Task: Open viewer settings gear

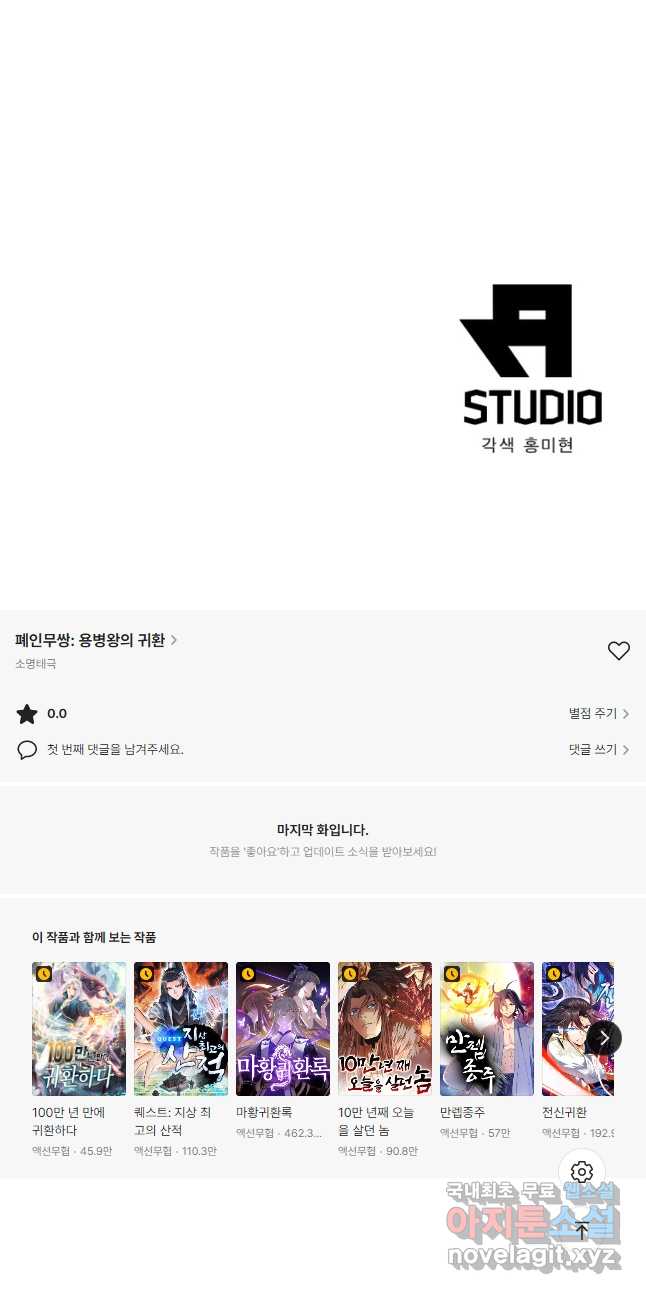Action: coord(582,1172)
